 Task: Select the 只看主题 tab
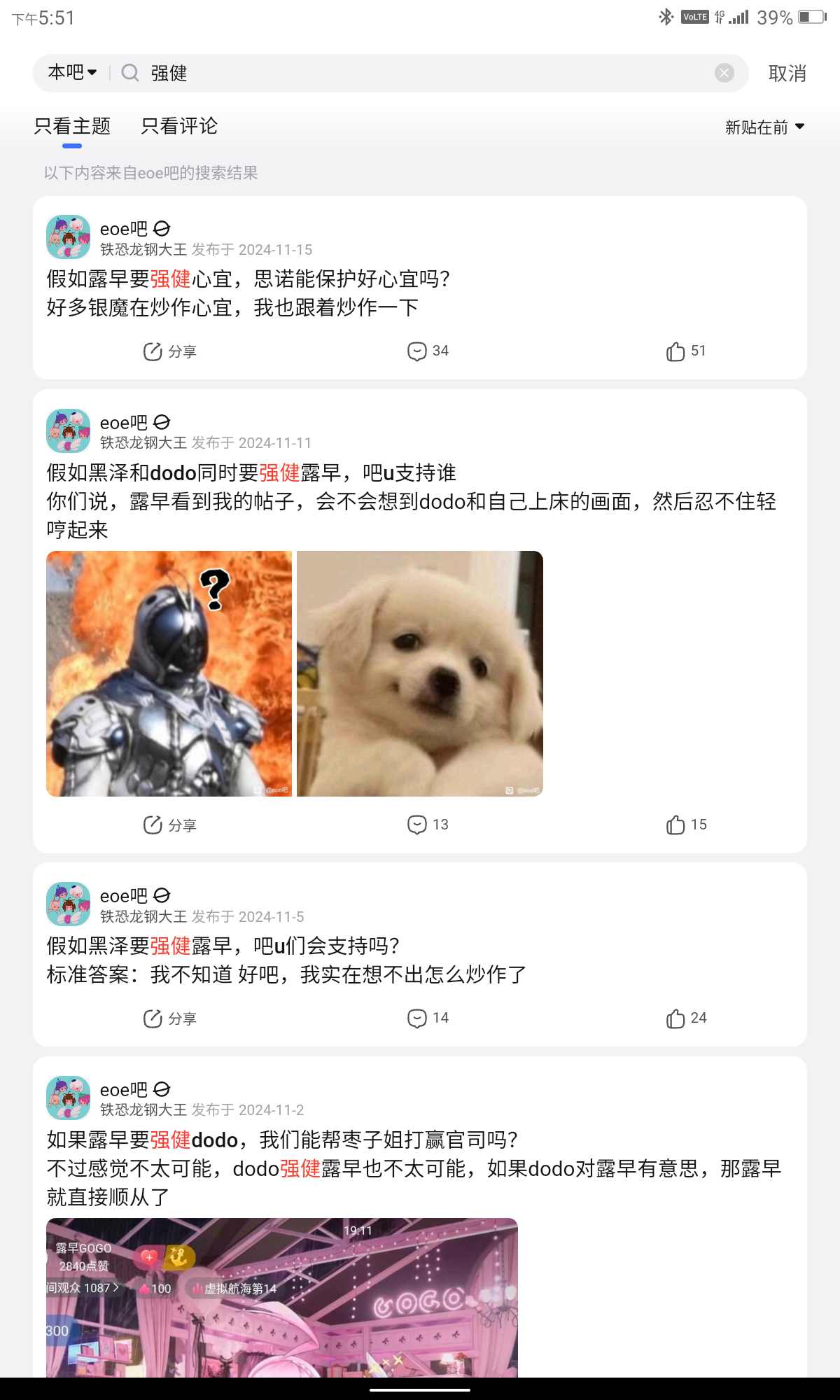[72, 126]
